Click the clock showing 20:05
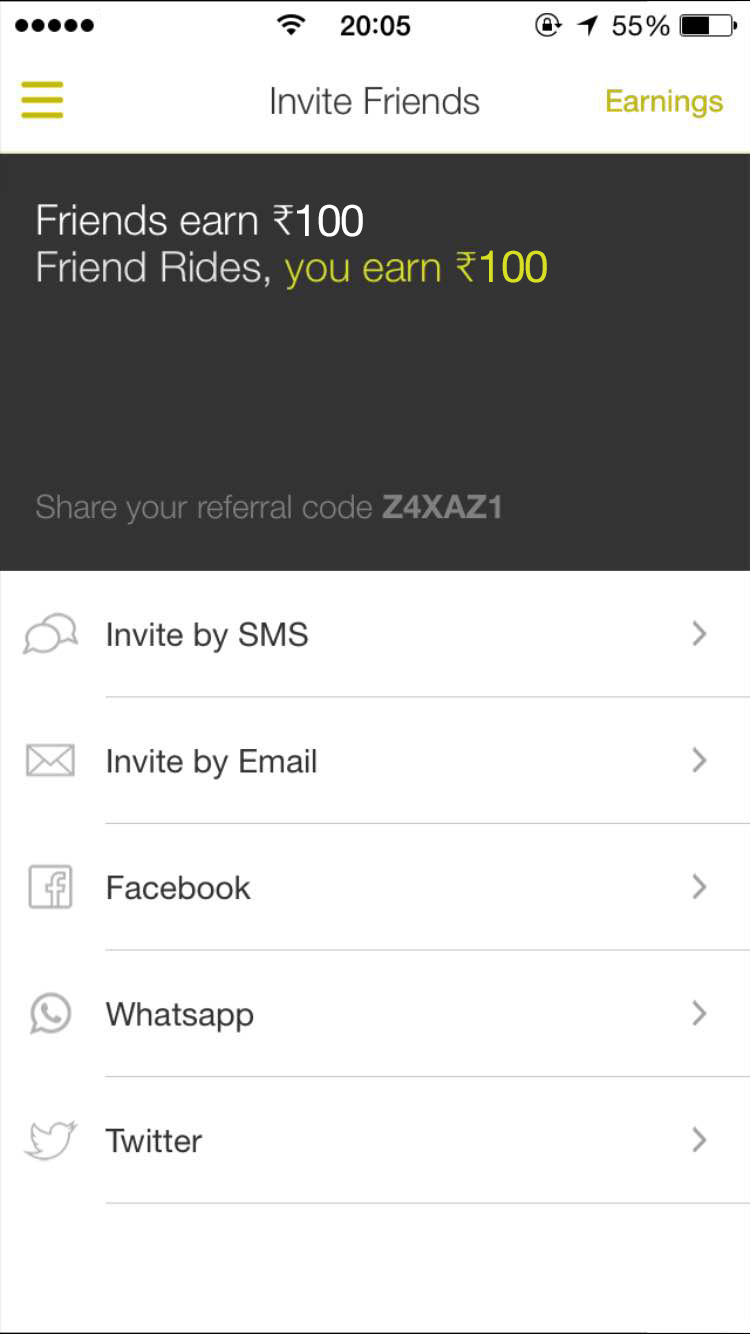The image size is (750, 1334). click(x=375, y=26)
